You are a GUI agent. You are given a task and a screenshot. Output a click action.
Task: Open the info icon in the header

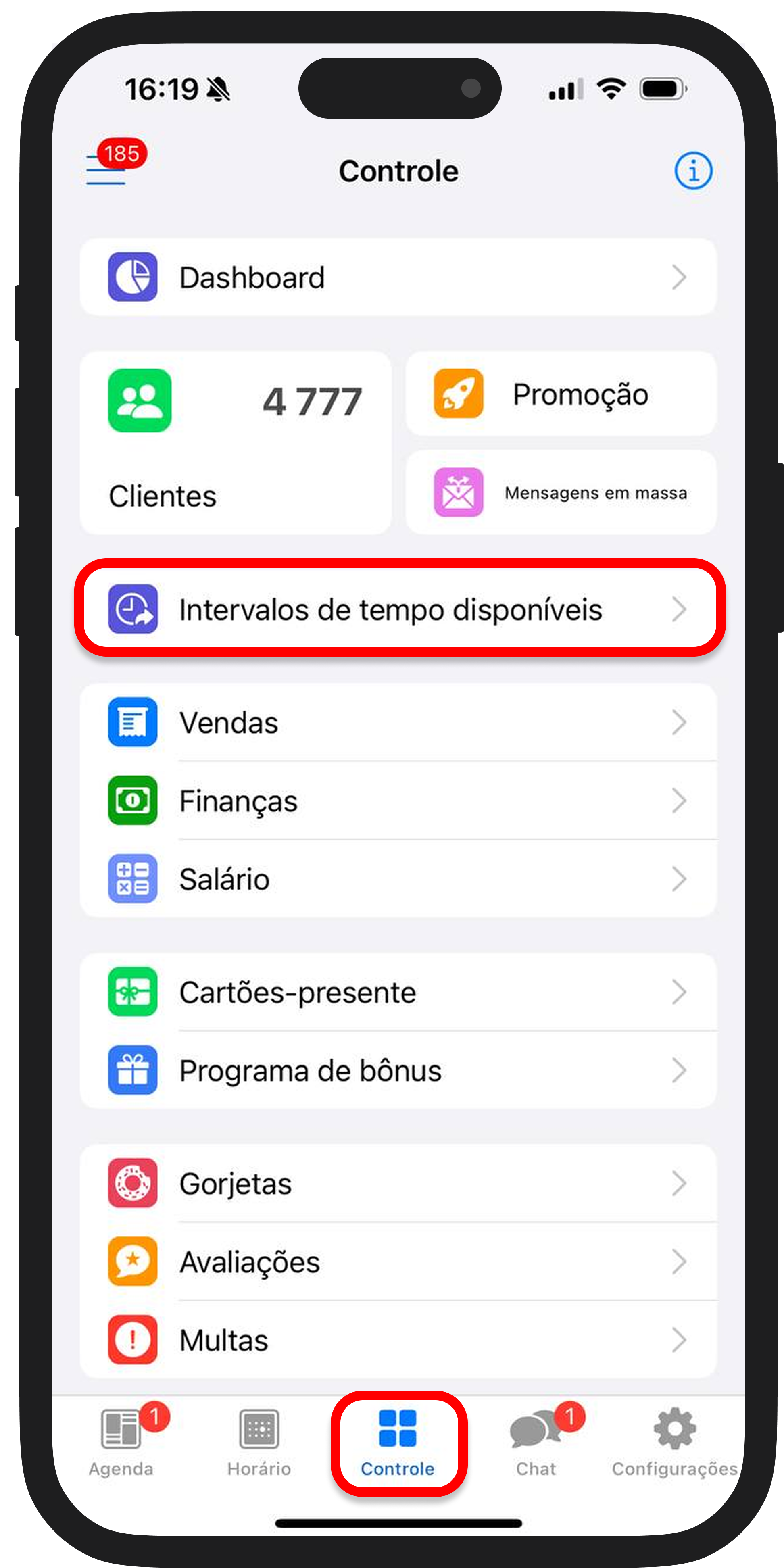(x=693, y=171)
